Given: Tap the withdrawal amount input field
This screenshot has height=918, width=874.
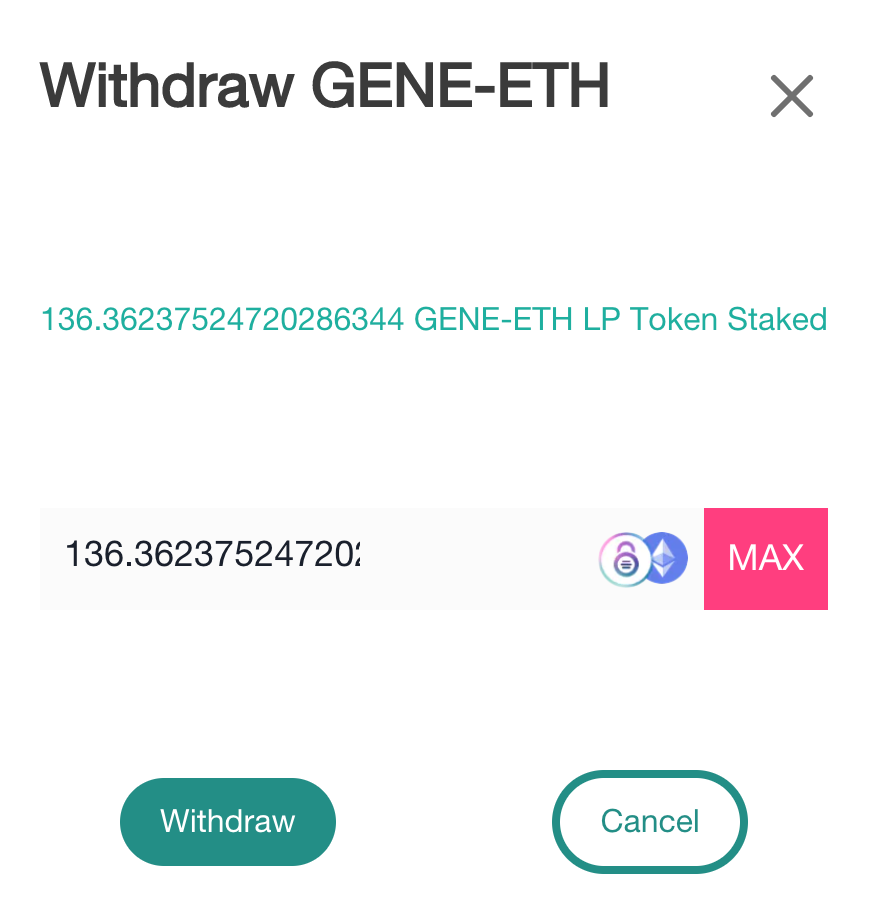Looking at the screenshot, I should [x=300, y=558].
